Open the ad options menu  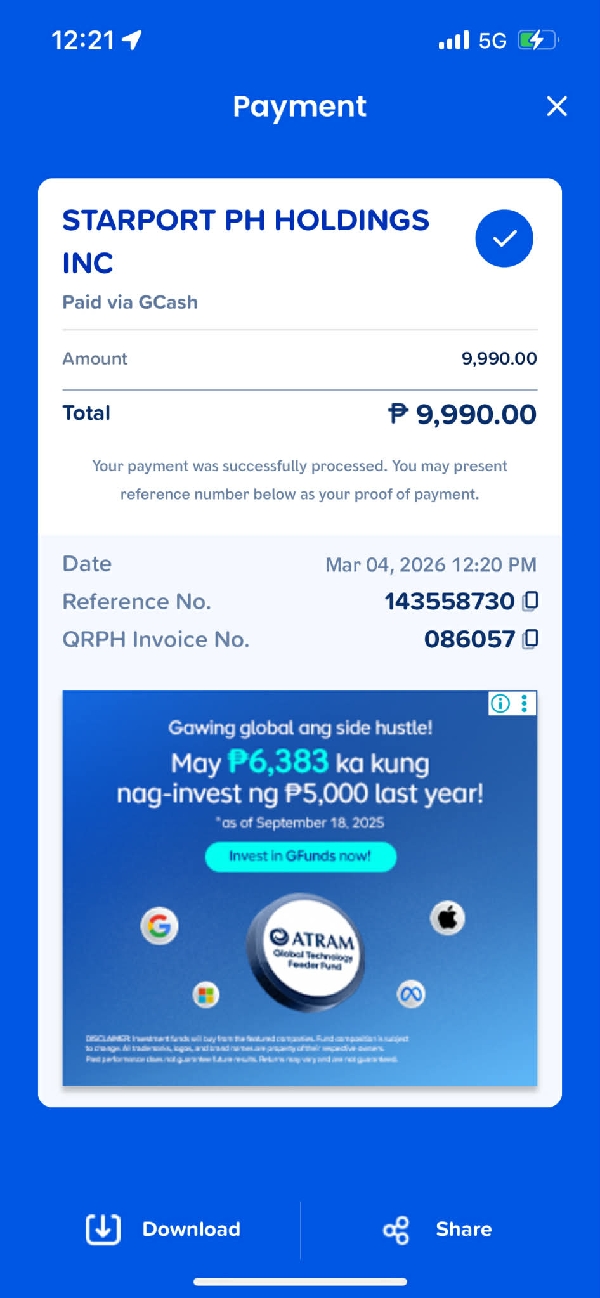click(x=525, y=703)
